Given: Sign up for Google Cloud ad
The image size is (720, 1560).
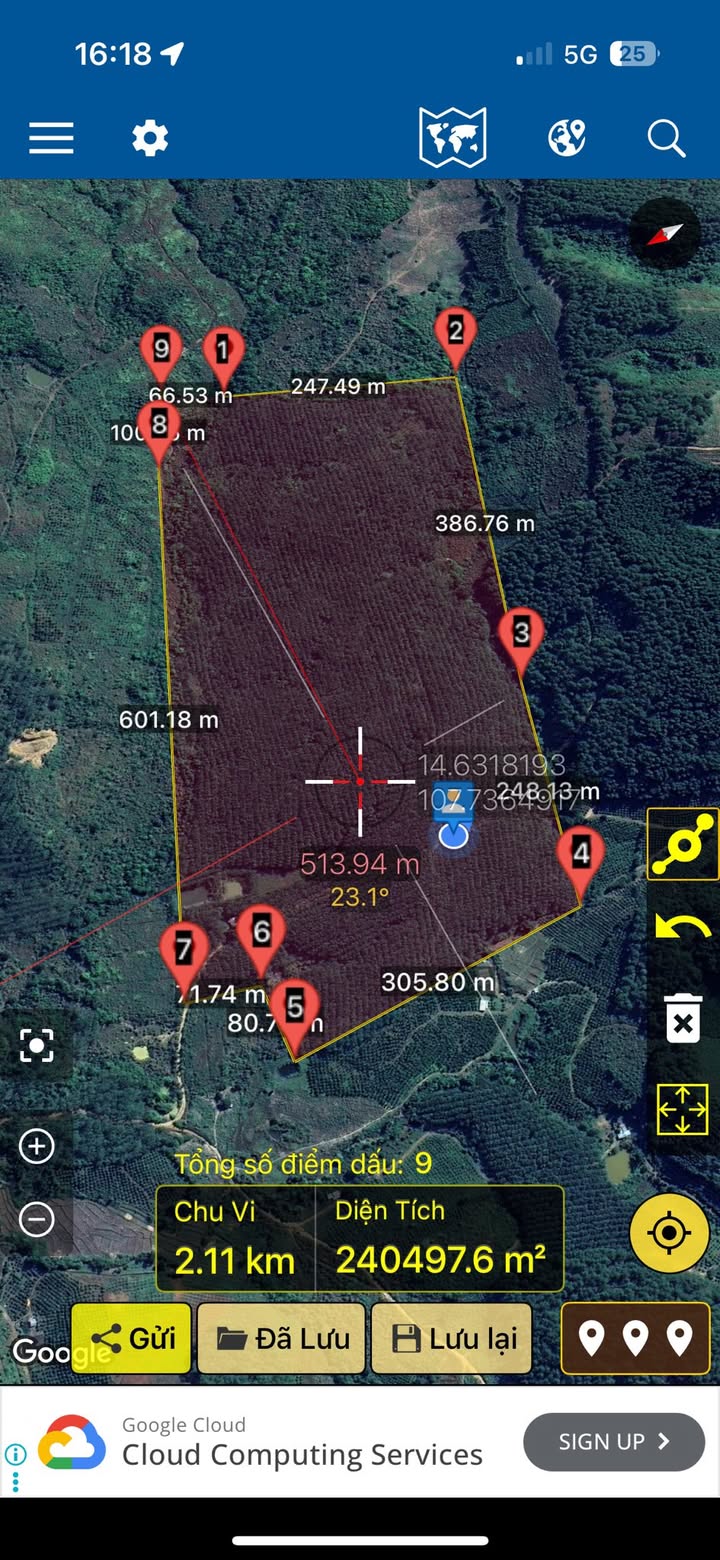Looking at the screenshot, I should tap(614, 1441).
